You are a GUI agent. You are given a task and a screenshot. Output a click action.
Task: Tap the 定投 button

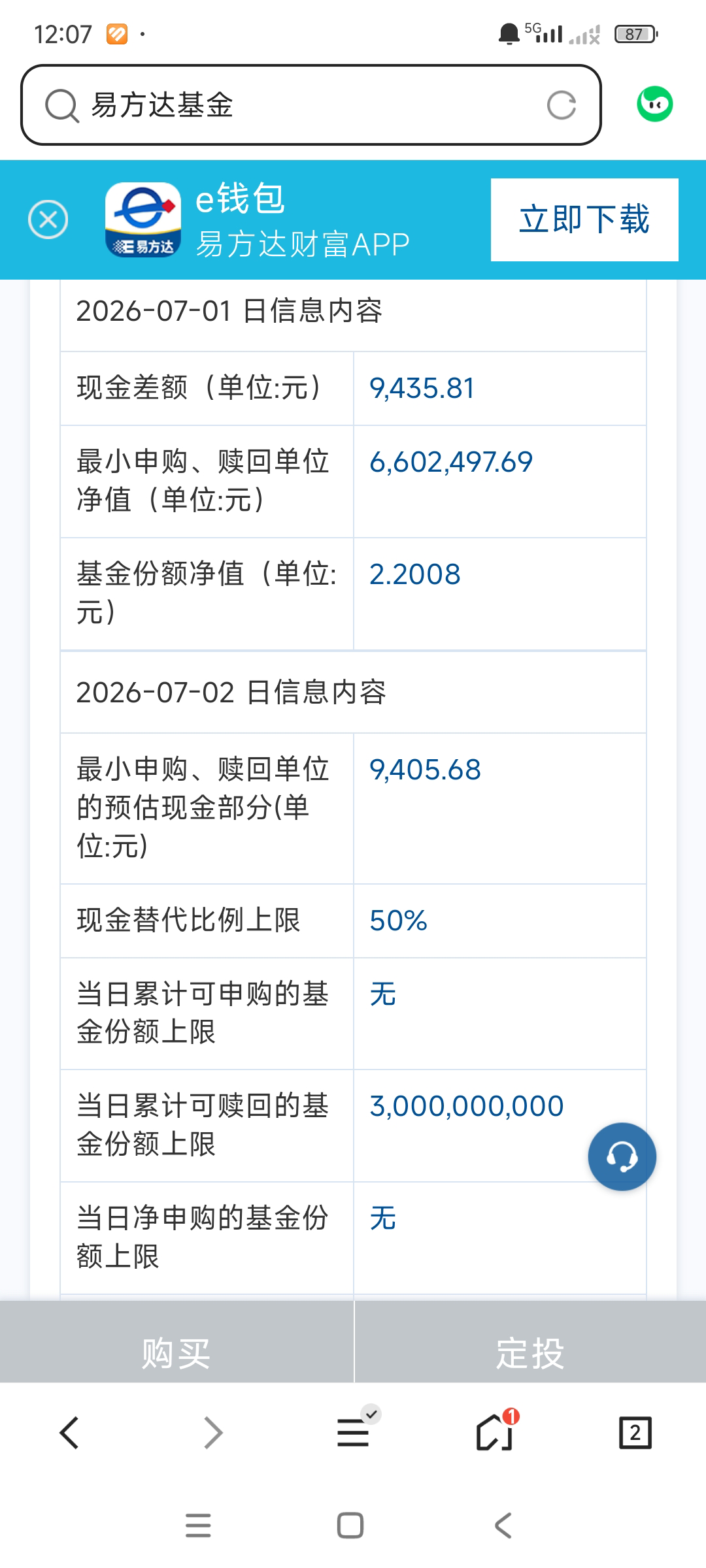pos(530,1353)
